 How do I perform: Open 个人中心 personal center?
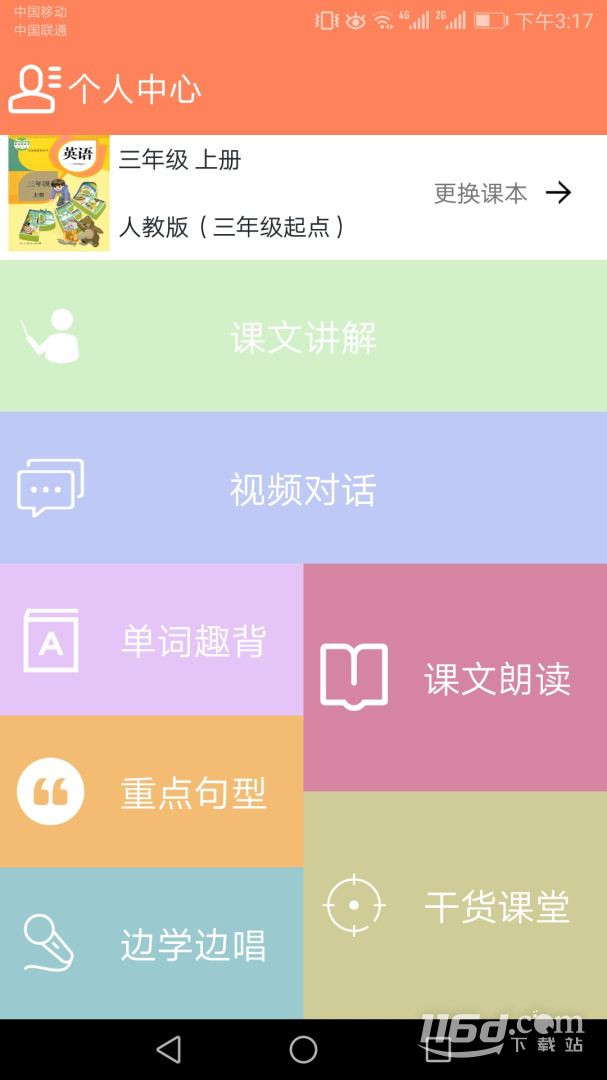[x=105, y=89]
